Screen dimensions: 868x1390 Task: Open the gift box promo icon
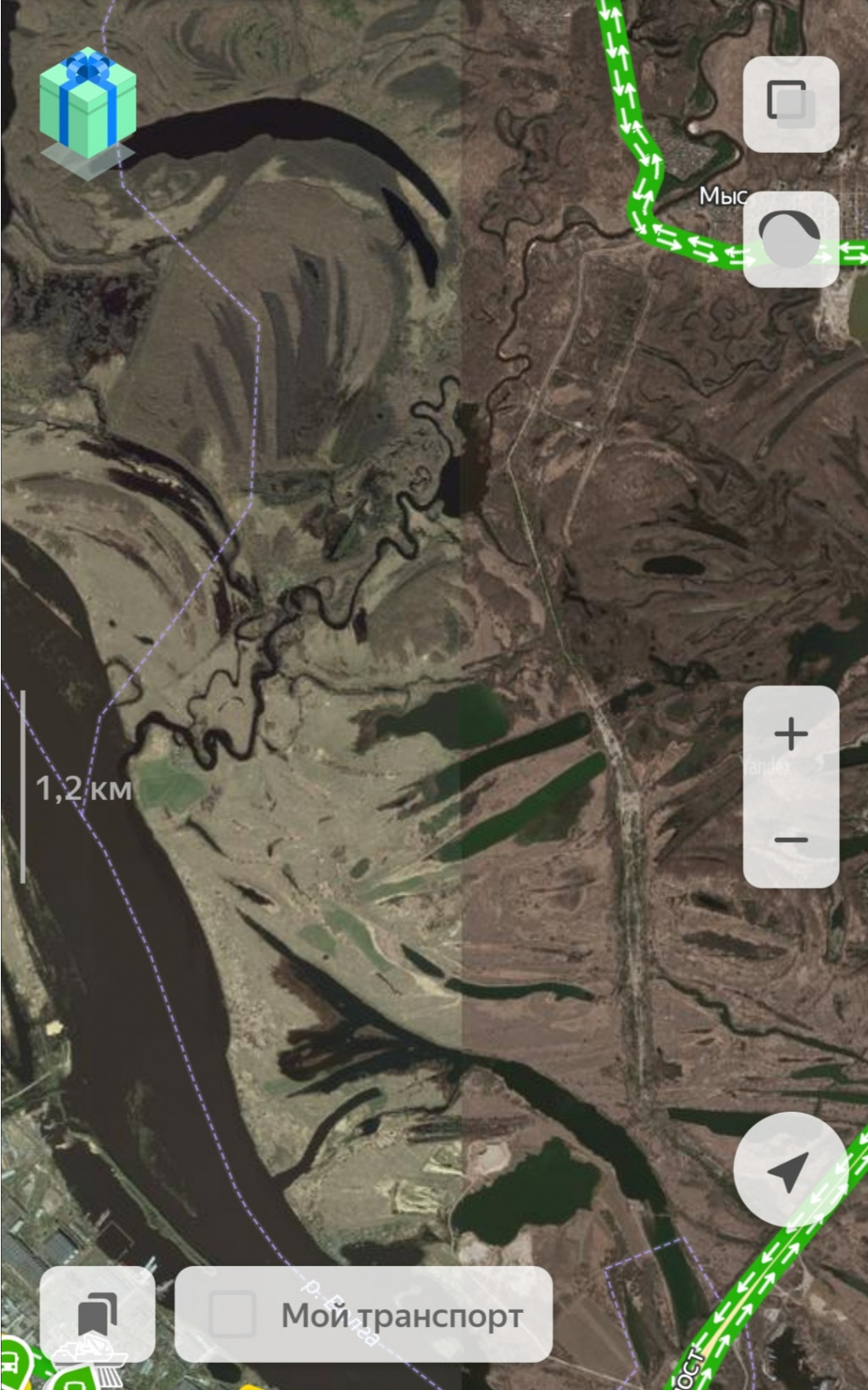[86, 107]
